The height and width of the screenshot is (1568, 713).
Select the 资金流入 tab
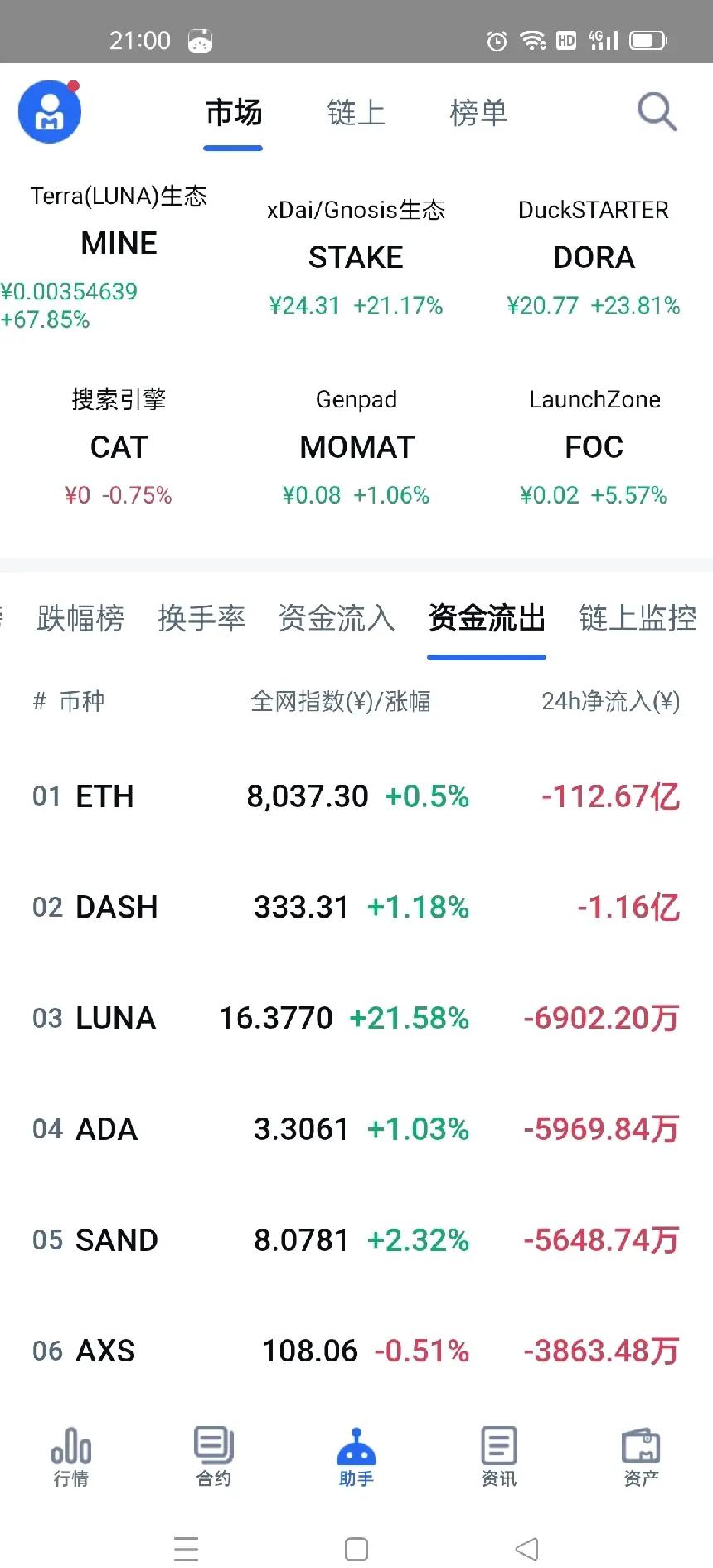click(336, 619)
